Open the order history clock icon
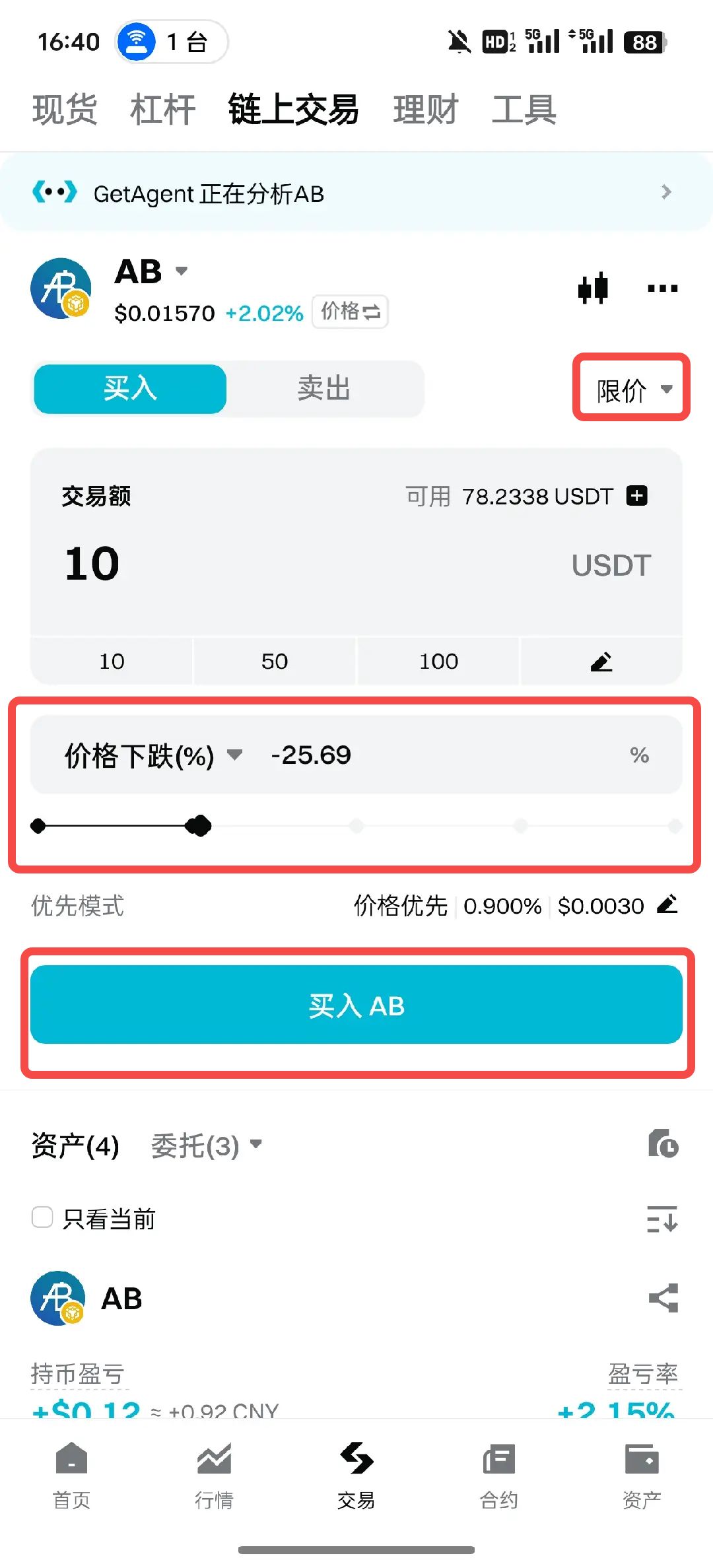This screenshot has width=713, height=1568. pyautogui.click(x=663, y=1144)
